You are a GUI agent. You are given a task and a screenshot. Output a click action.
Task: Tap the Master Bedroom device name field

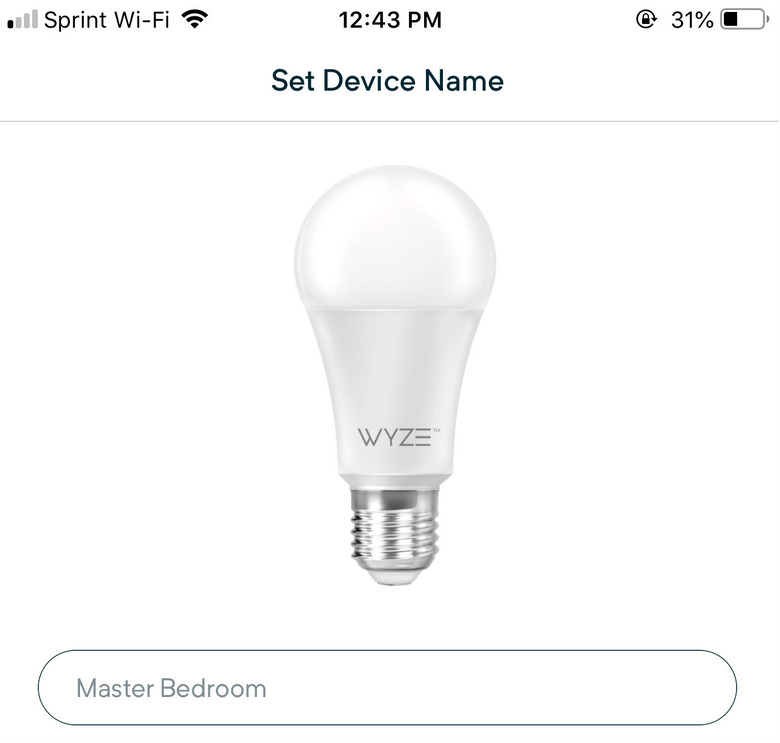click(x=388, y=688)
